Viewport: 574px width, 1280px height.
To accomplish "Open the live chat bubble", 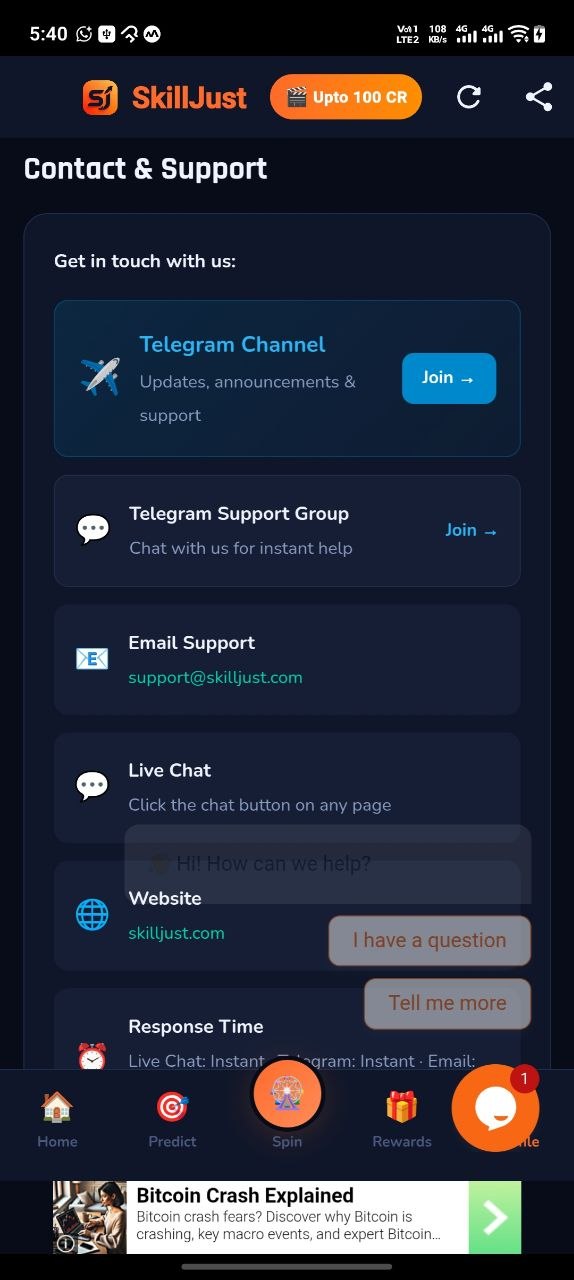I will point(495,1108).
